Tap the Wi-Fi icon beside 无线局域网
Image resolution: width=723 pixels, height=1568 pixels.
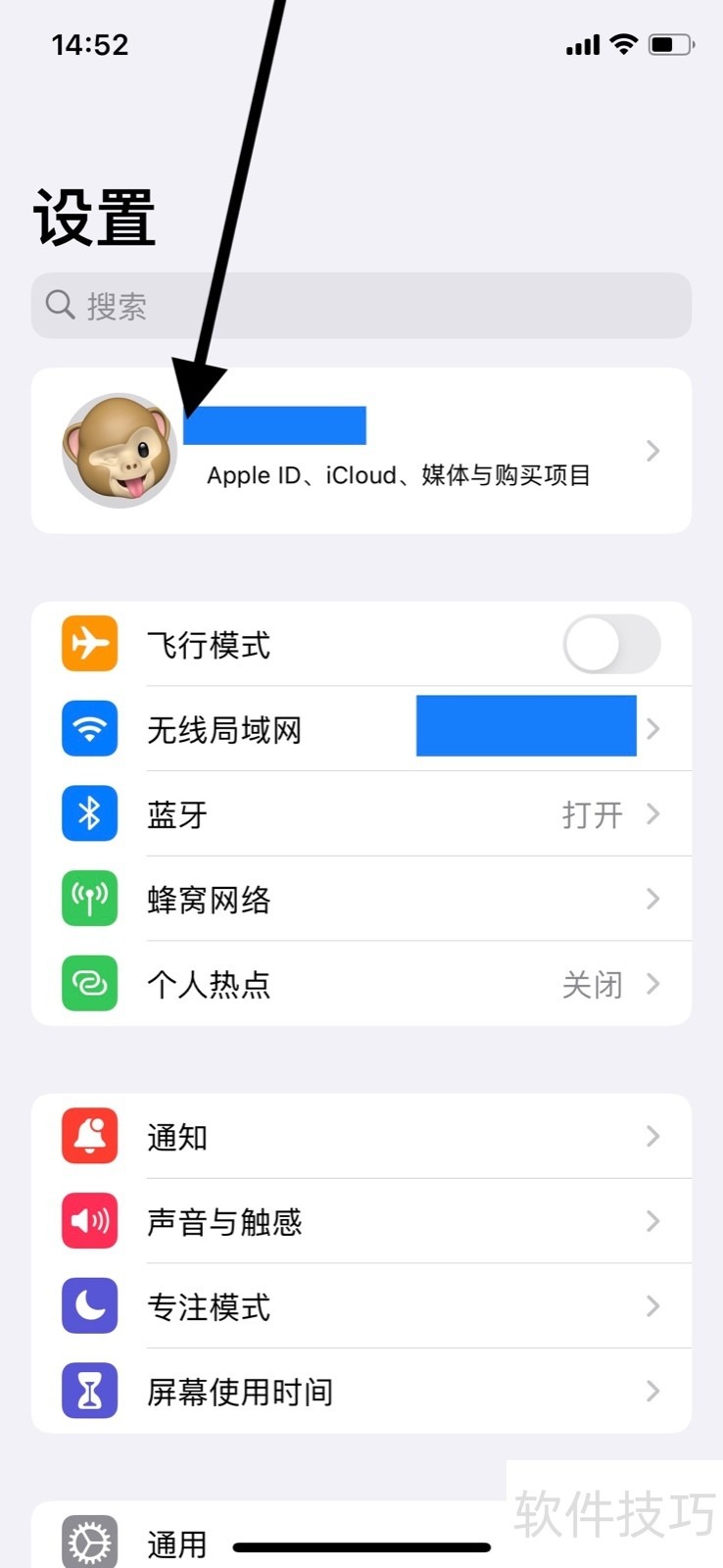coord(89,729)
